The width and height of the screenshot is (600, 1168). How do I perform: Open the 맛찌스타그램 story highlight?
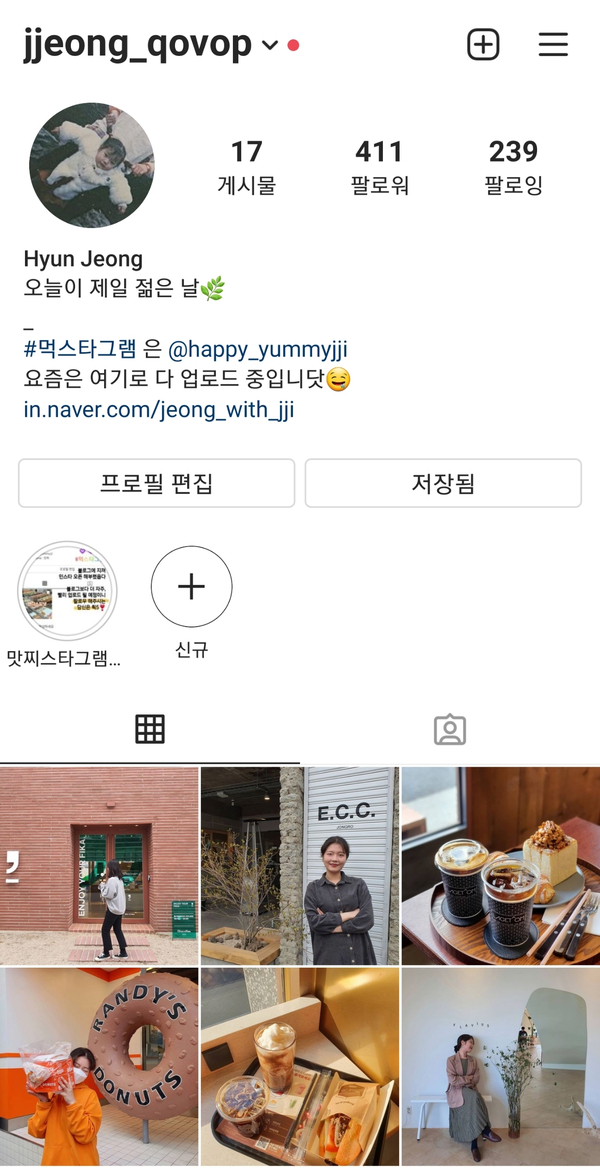(67, 592)
